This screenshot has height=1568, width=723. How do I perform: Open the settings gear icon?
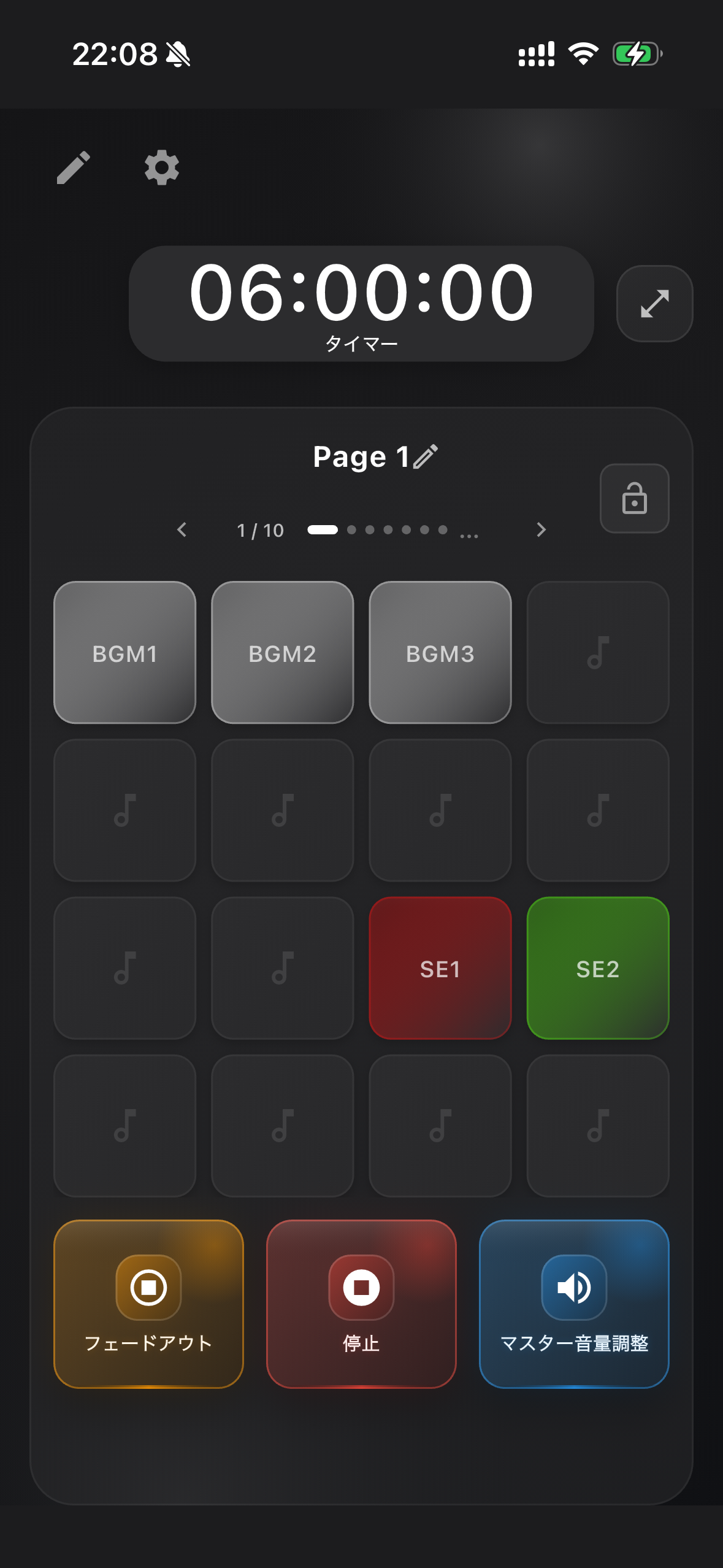click(161, 166)
